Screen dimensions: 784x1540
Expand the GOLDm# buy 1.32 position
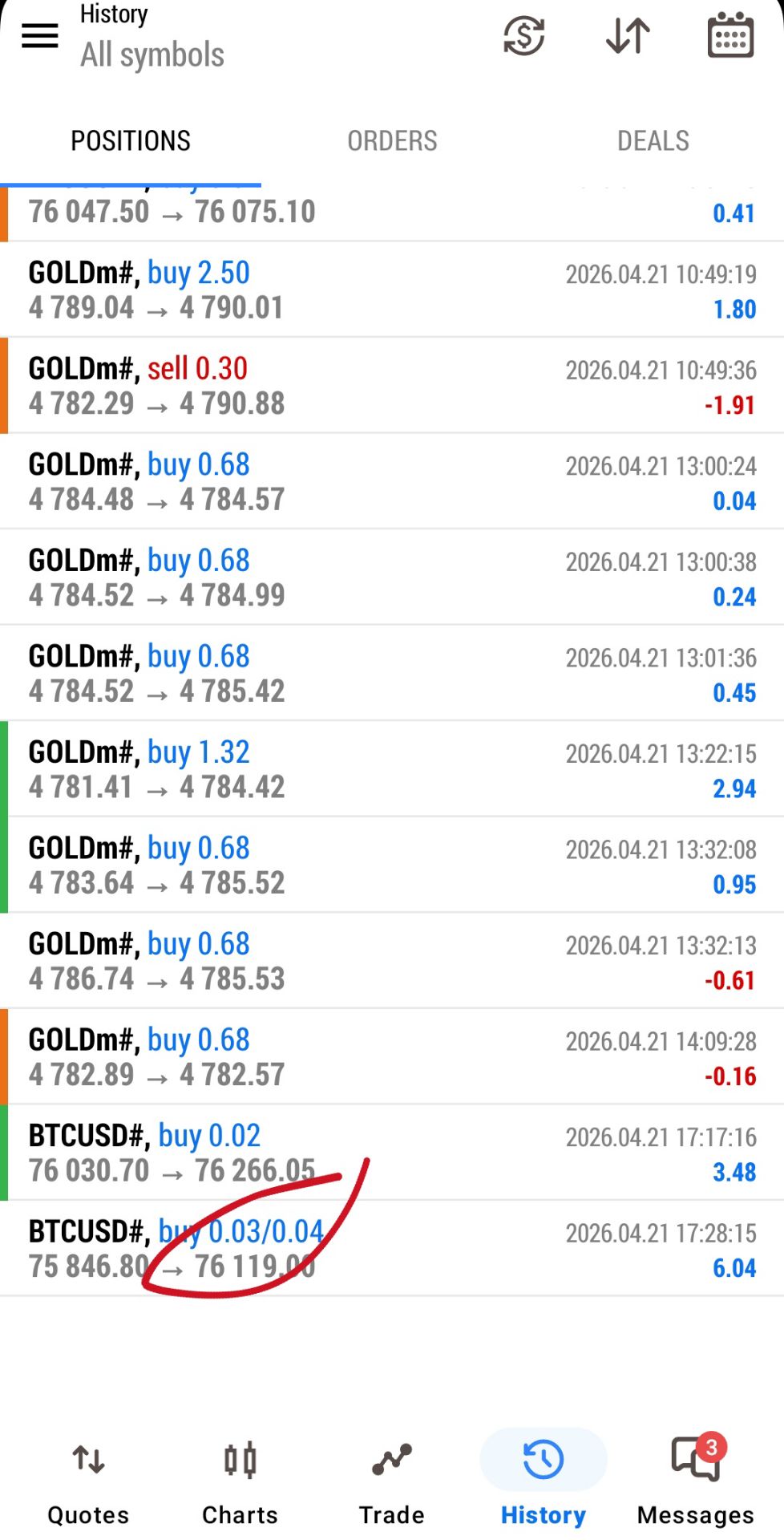point(392,769)
